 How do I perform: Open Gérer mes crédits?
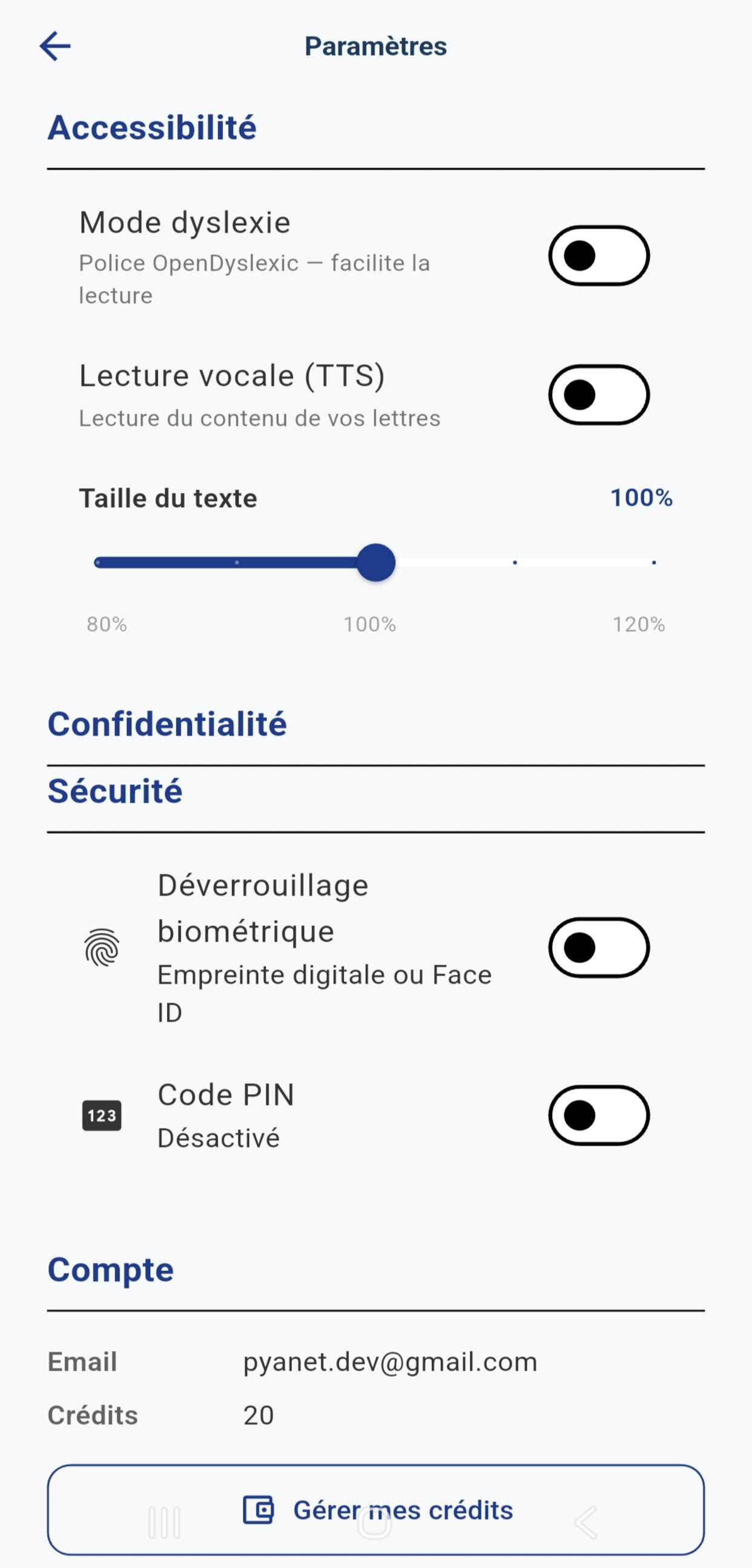463,1509
